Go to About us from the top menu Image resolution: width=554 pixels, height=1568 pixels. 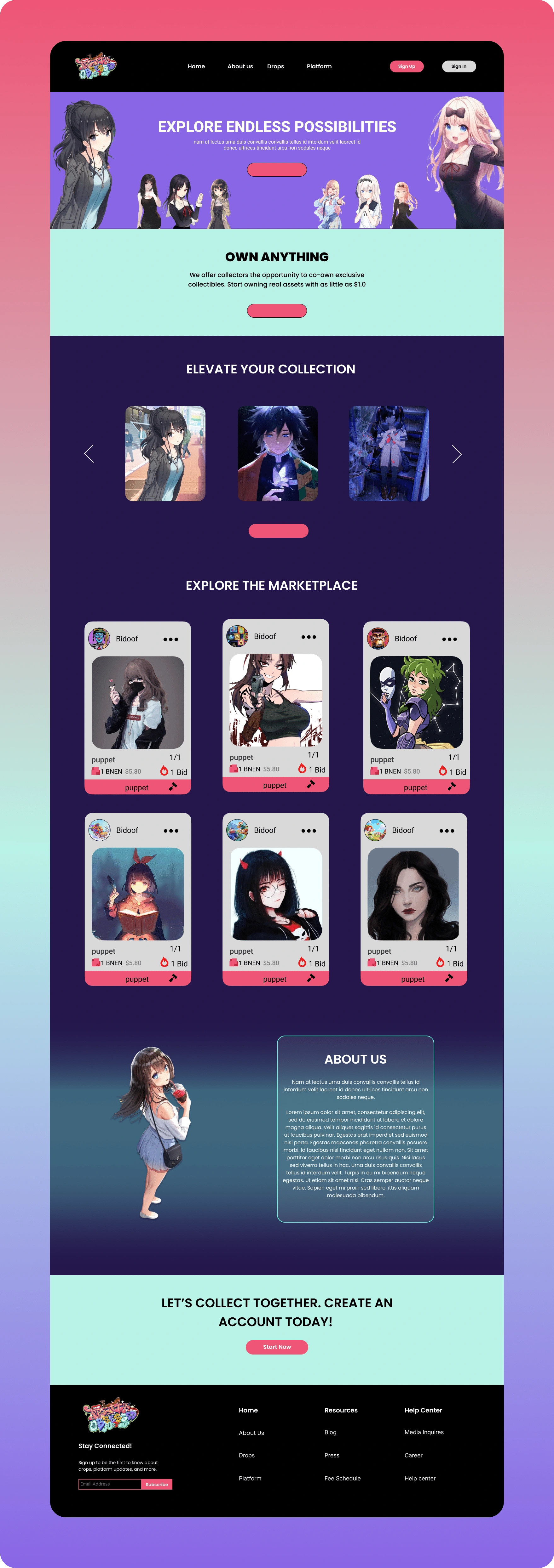pos(240,66)
